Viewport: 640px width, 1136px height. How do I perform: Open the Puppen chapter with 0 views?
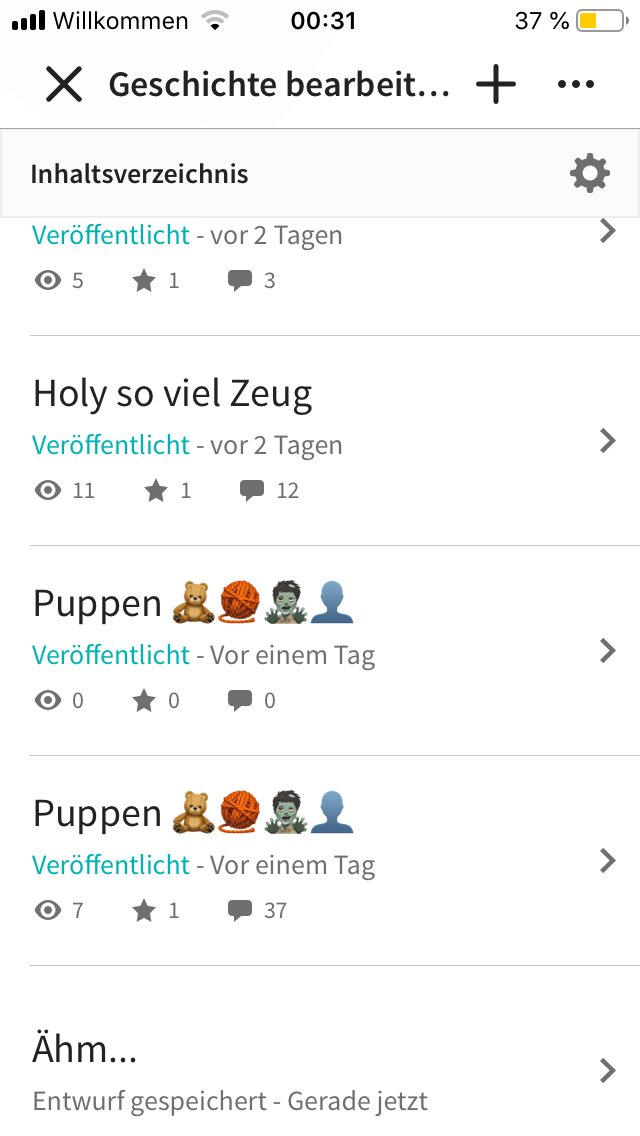point(335,651)
